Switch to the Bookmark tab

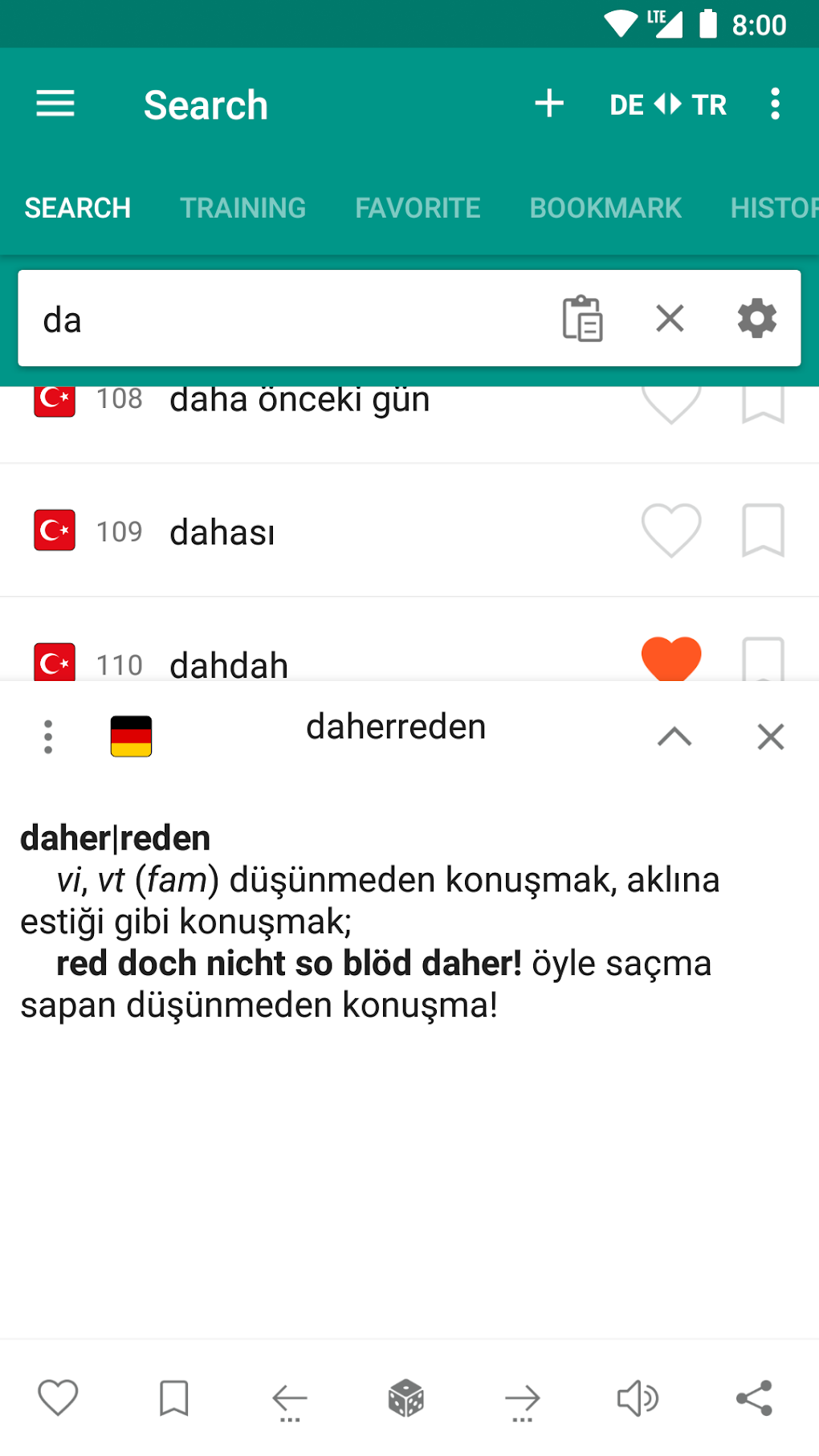tap(605, 208)
